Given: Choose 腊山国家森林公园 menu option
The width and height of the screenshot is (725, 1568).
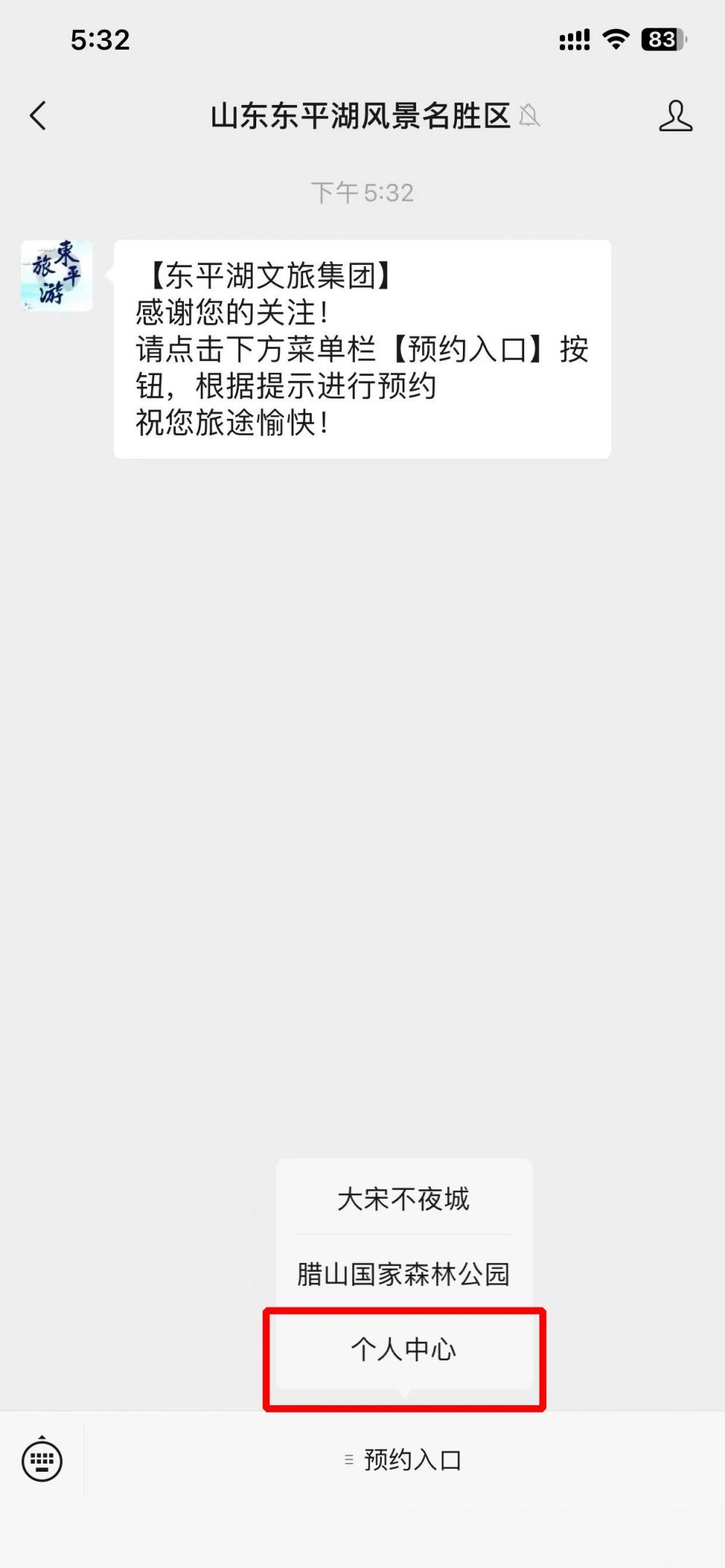Looking at the screenshot, I should [x=404, y=1274].
